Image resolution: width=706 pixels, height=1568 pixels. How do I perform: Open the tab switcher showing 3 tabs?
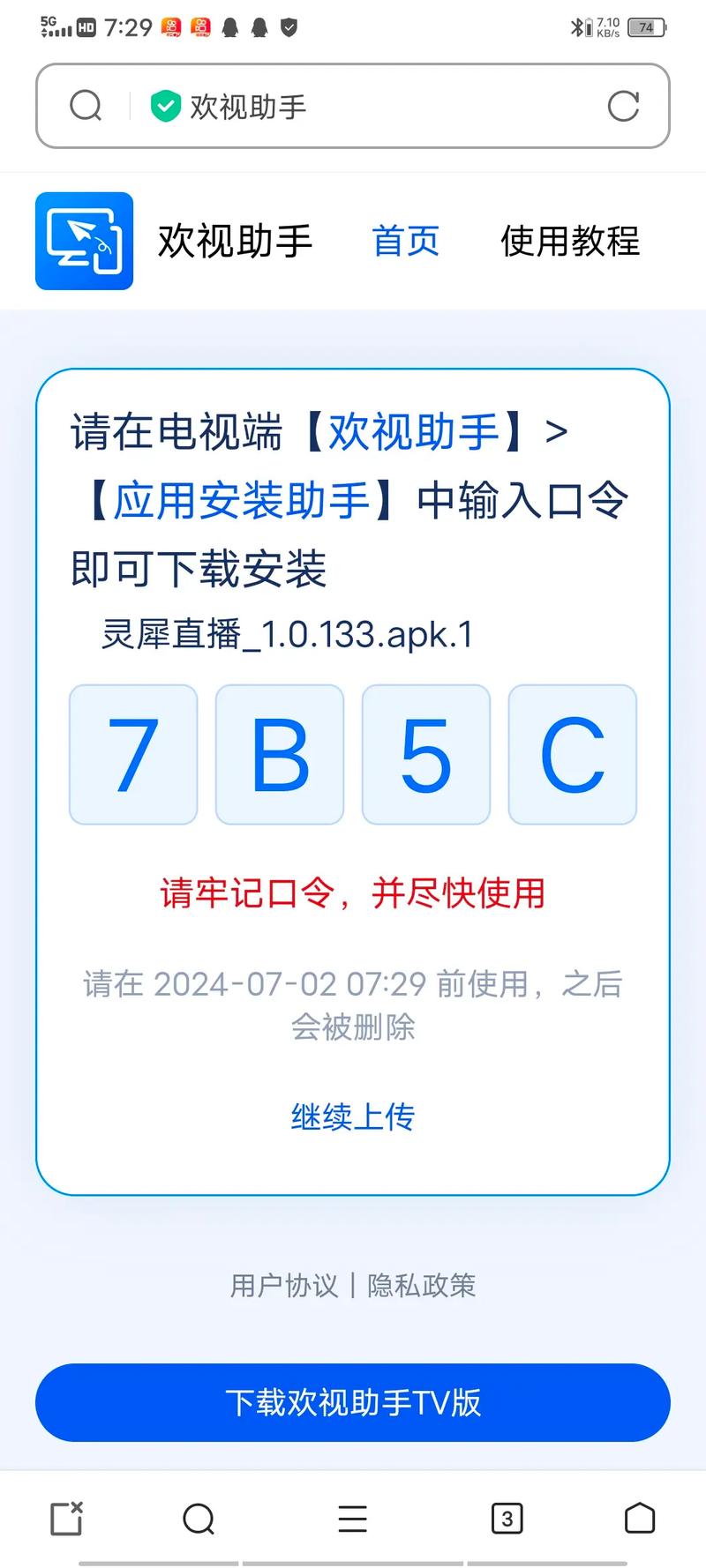click(507, 1519)
